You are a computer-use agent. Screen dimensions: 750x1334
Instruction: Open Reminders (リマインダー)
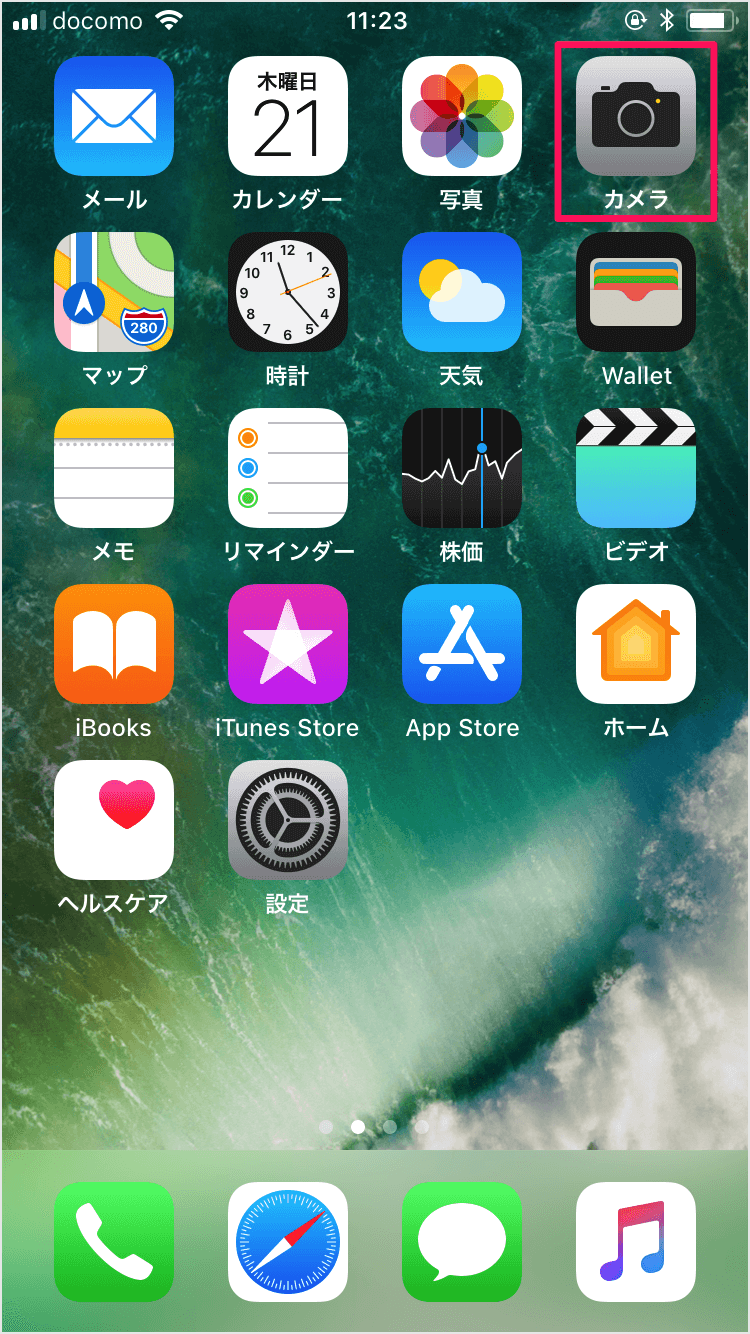click(x=287, y=467)
